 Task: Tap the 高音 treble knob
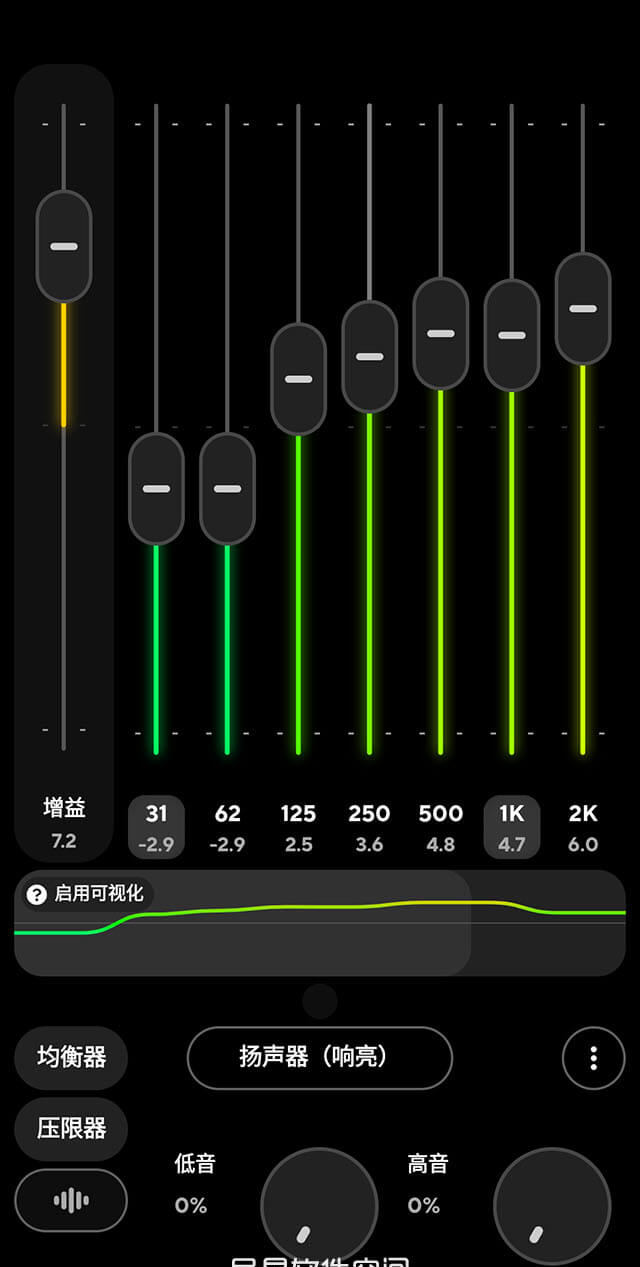tap(552, 1206)
